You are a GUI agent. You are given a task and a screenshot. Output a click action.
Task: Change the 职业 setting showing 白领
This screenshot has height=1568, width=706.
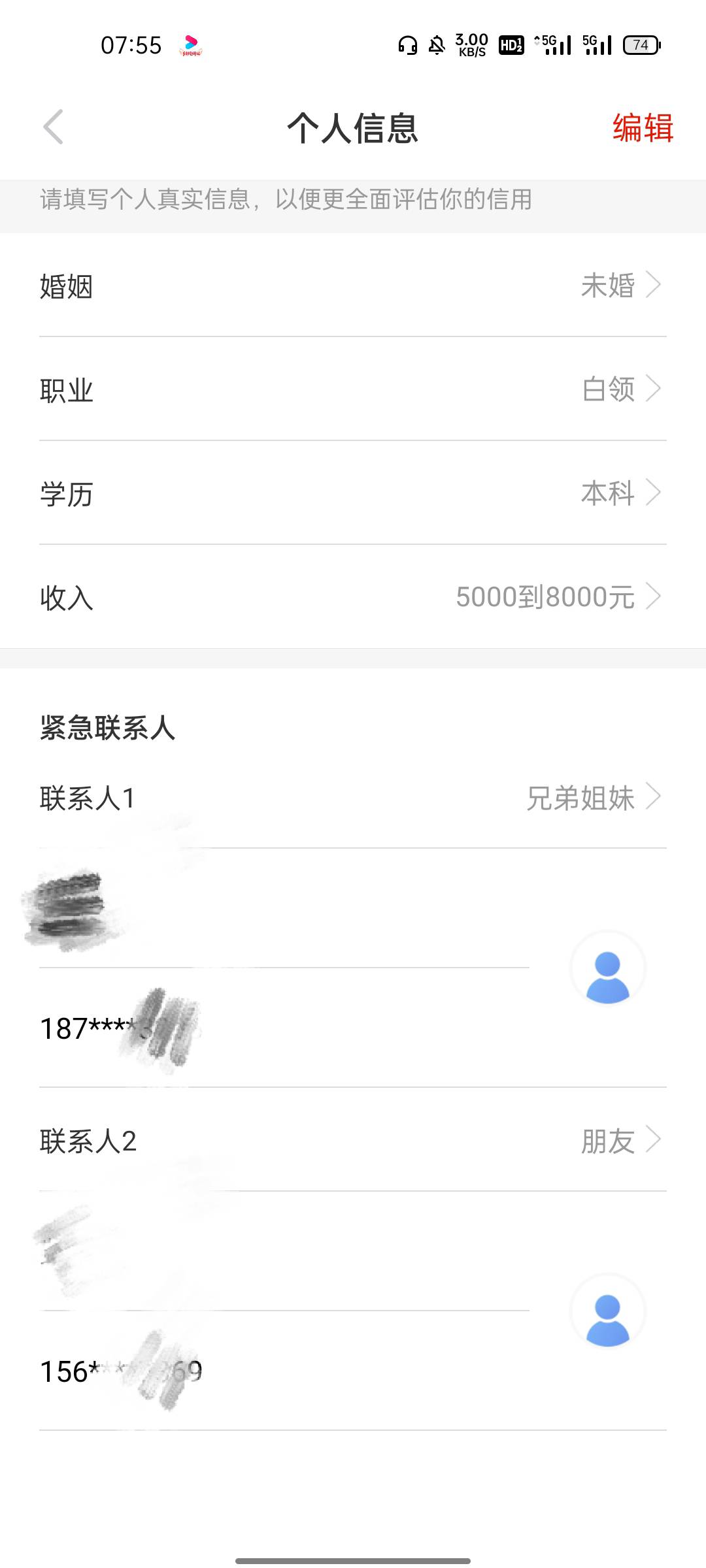tap(353, 389)
